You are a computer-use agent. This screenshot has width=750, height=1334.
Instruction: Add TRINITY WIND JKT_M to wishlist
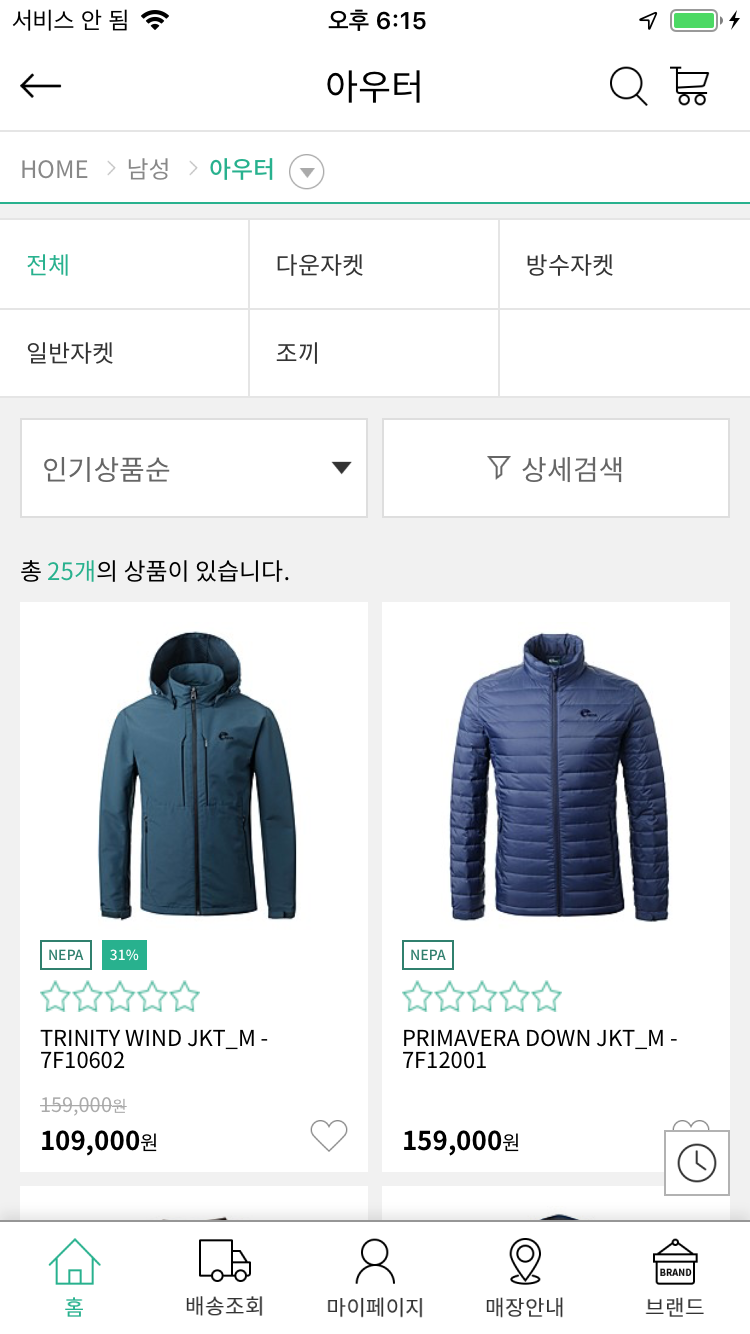(329, 1135)
